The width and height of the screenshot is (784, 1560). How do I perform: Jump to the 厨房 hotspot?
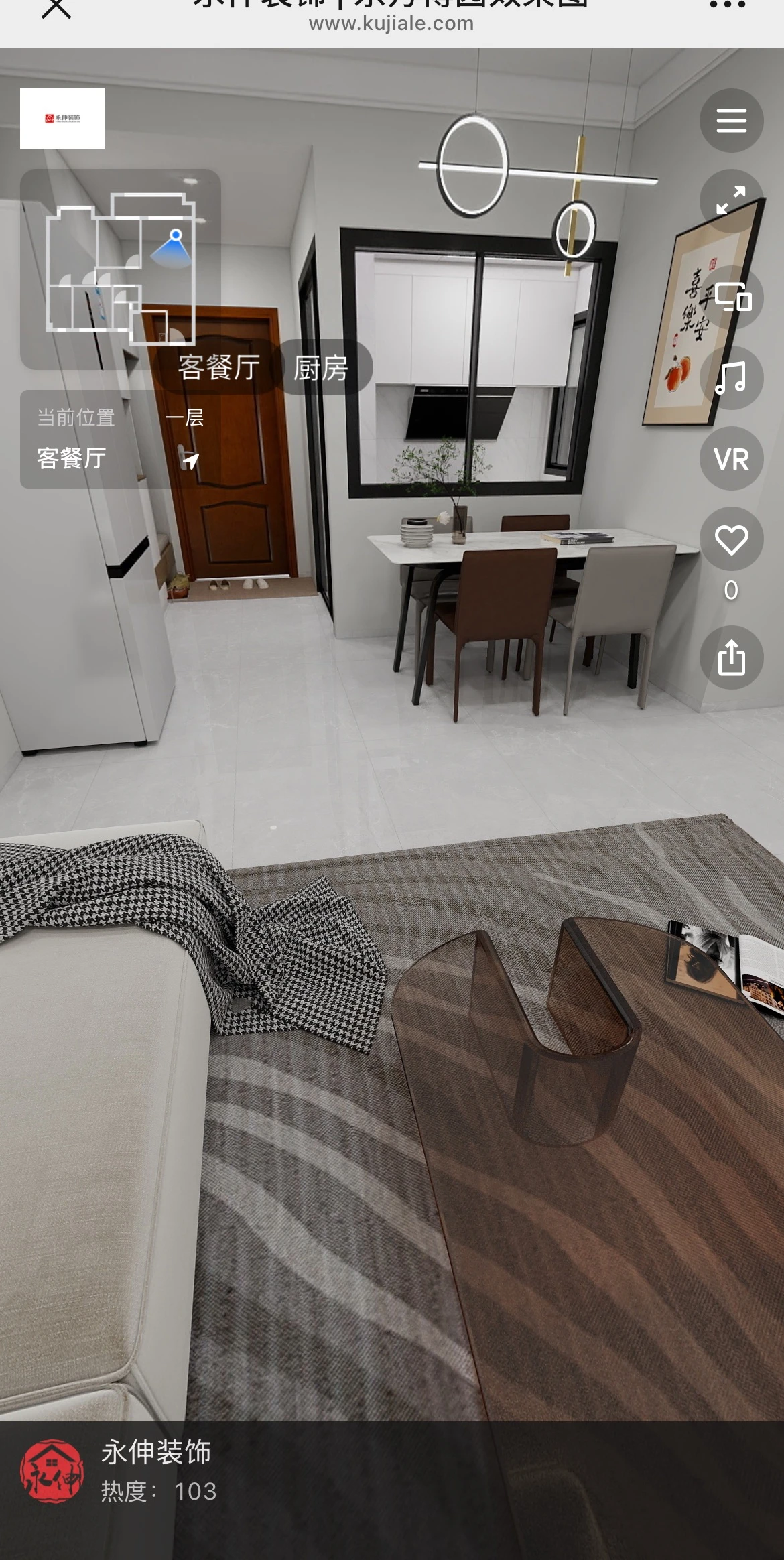pos(321,368)
